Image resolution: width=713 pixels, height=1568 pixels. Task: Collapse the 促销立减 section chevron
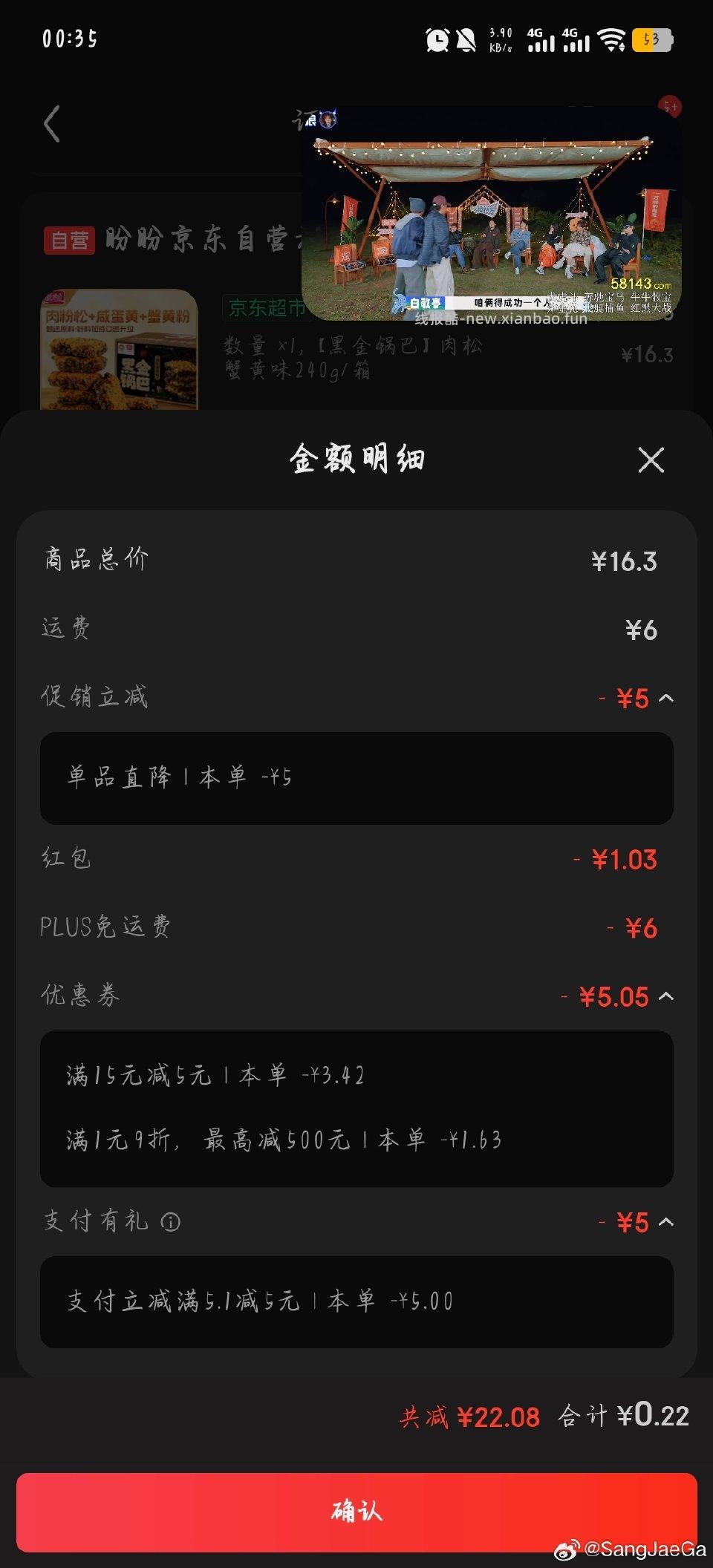pos(667,698)
